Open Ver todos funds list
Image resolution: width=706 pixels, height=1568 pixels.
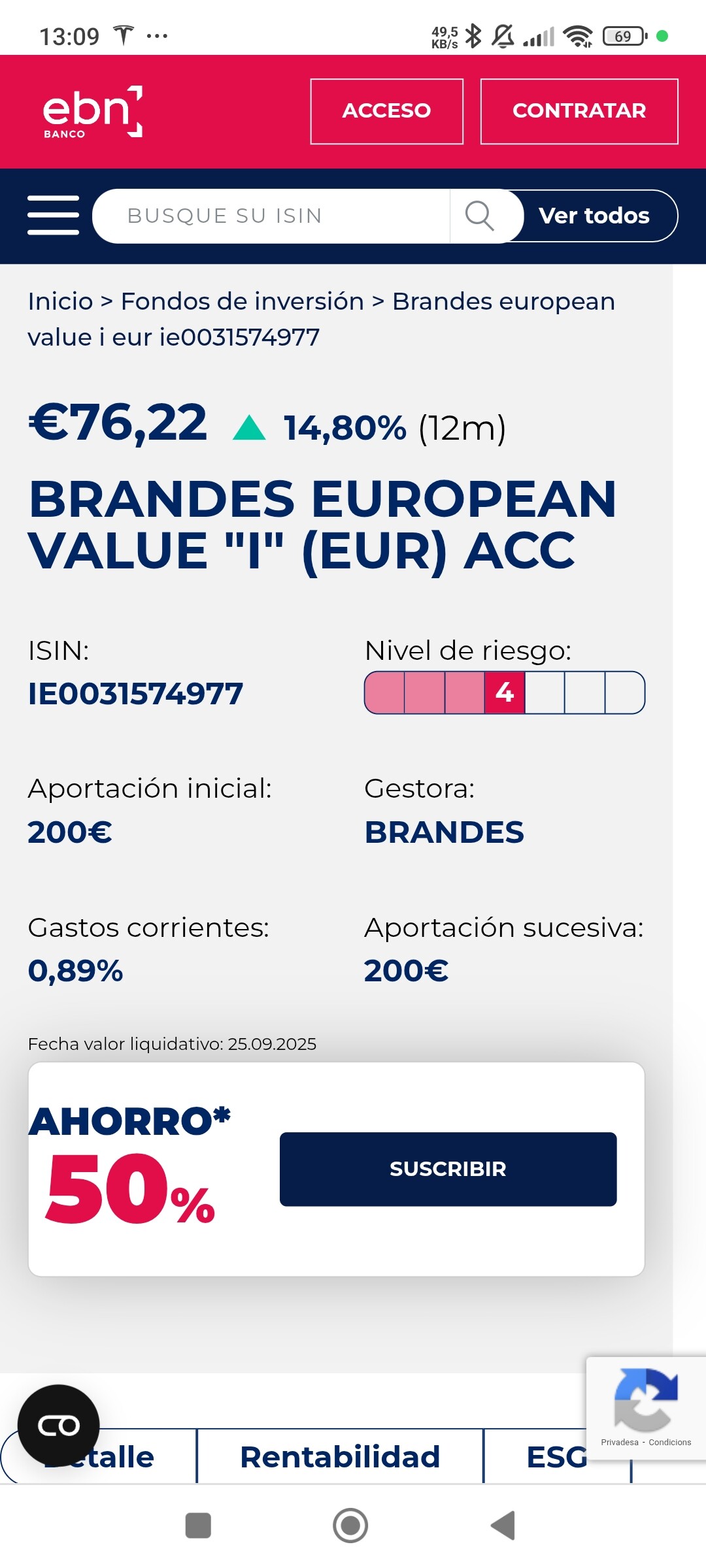point(594,216)
